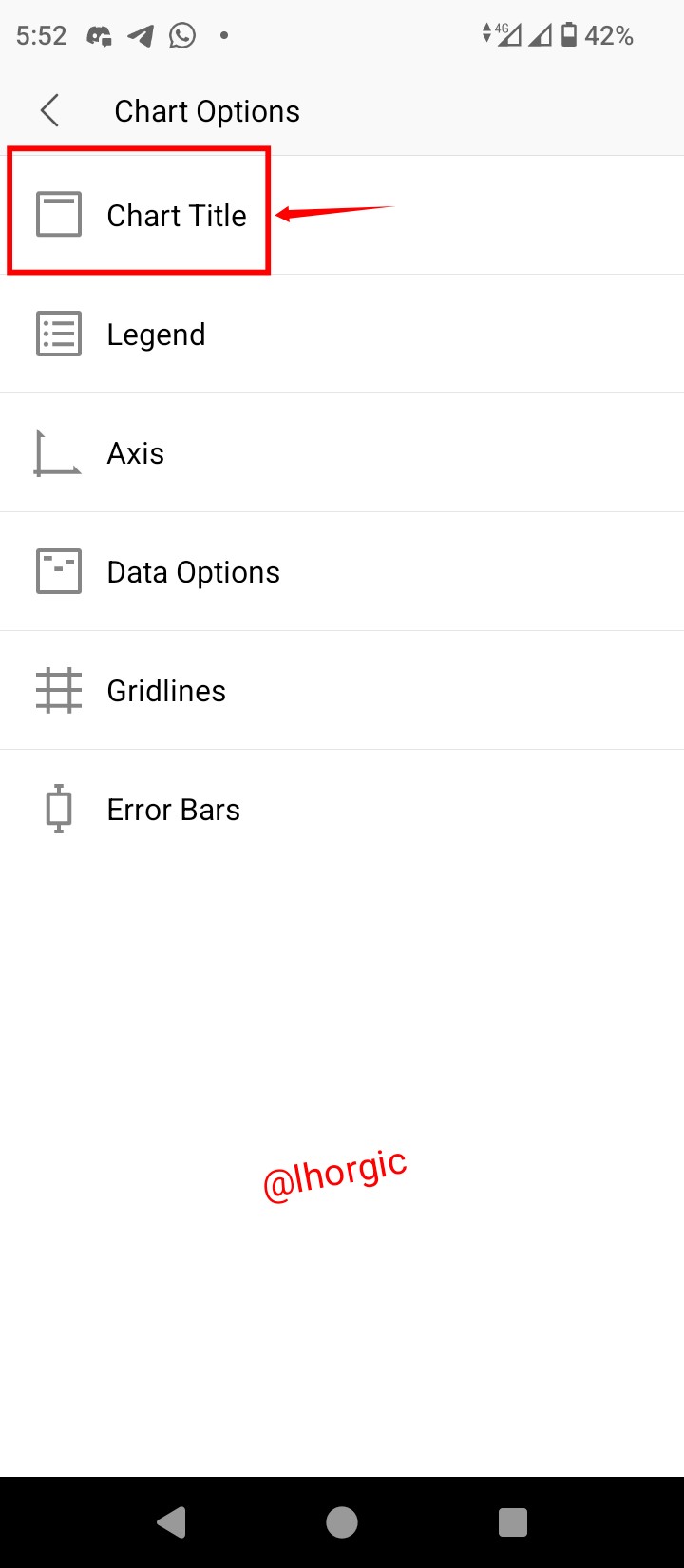Choose the Gridlines row

166,691
